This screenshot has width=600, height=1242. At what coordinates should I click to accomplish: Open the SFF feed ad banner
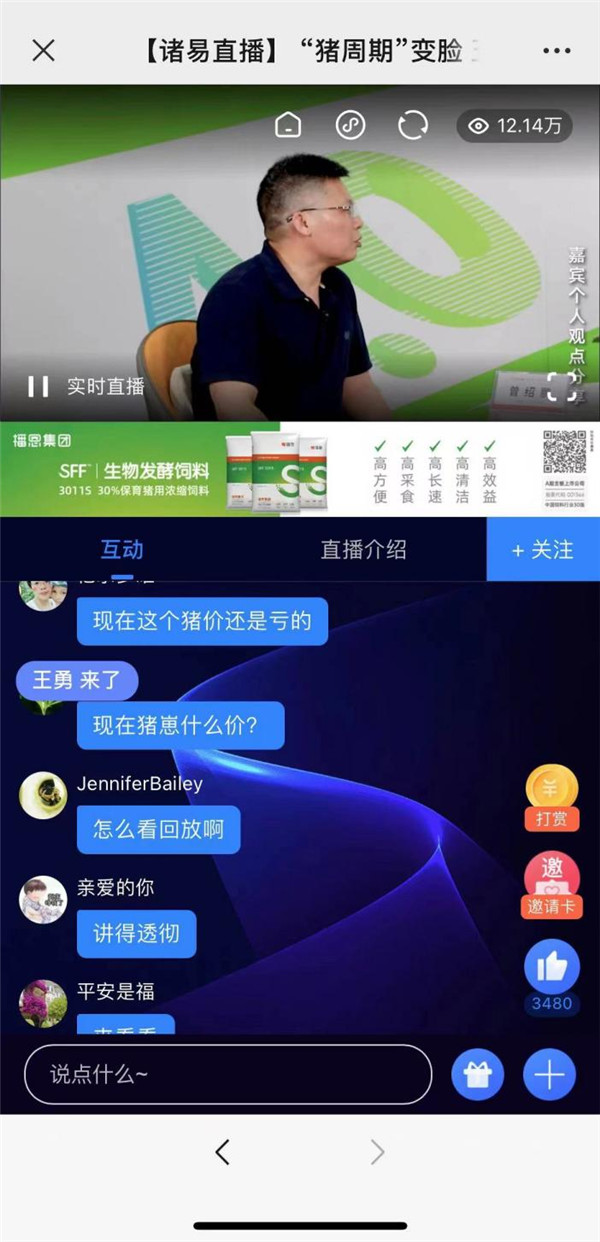300,469
